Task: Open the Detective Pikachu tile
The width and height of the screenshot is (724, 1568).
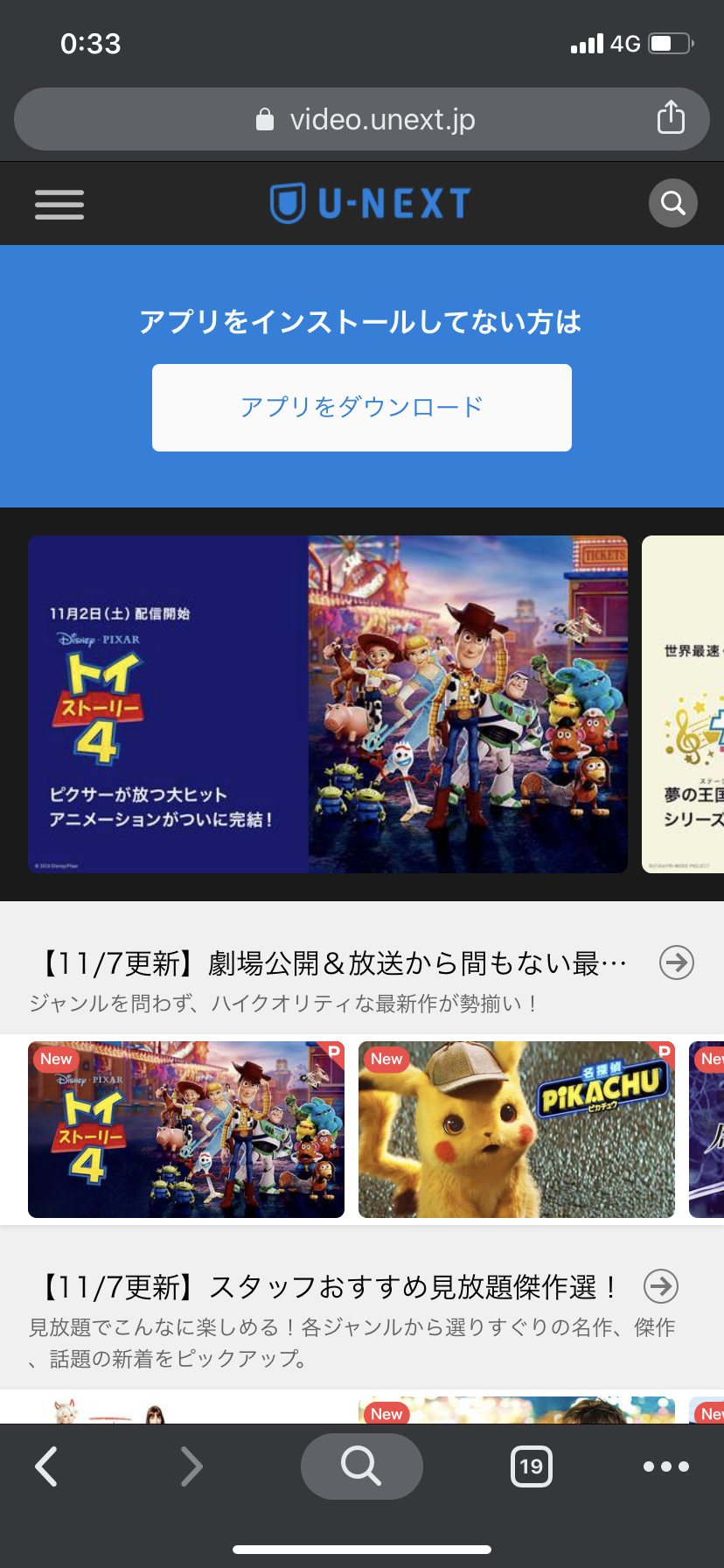Action: (x=516, y=1129)
